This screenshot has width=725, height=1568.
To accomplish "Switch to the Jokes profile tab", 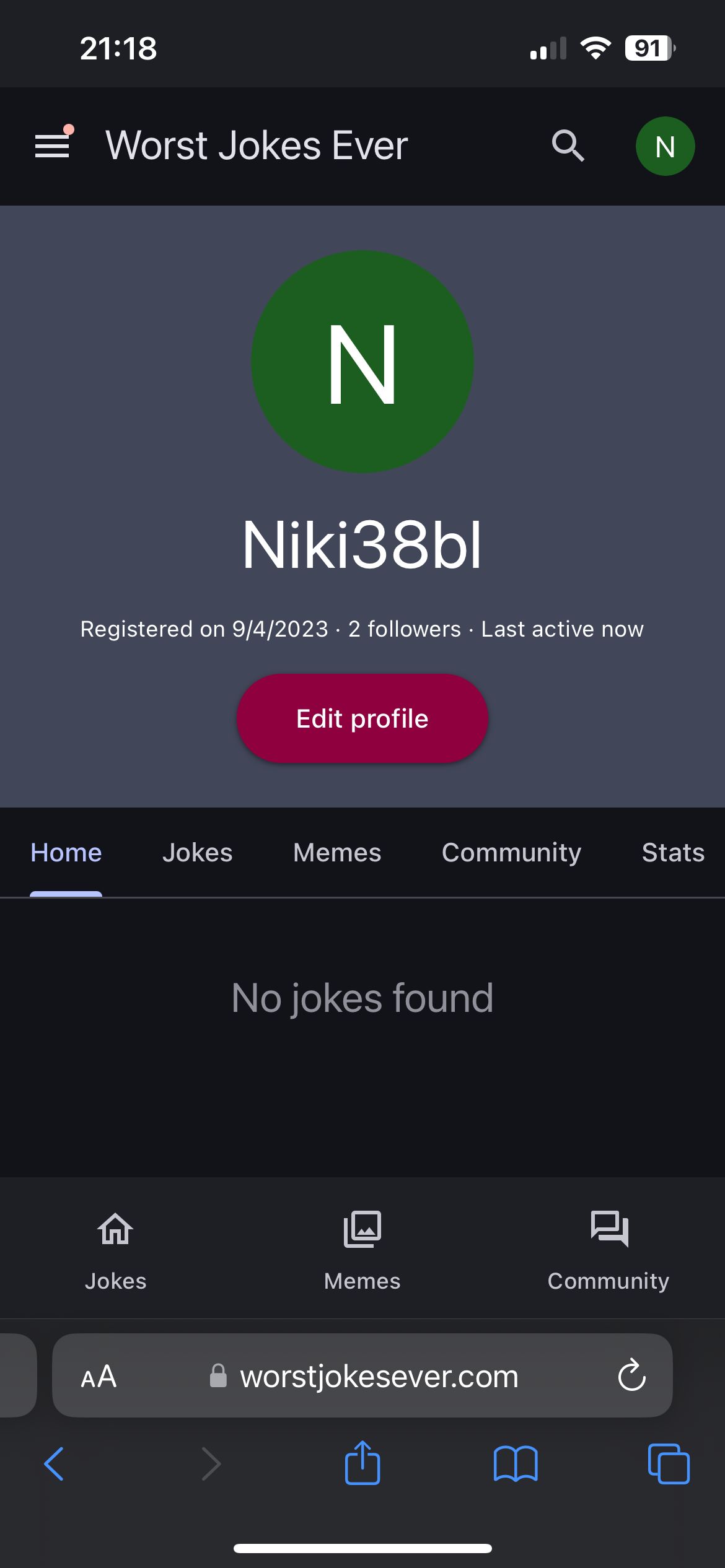I will pos(197,853).
